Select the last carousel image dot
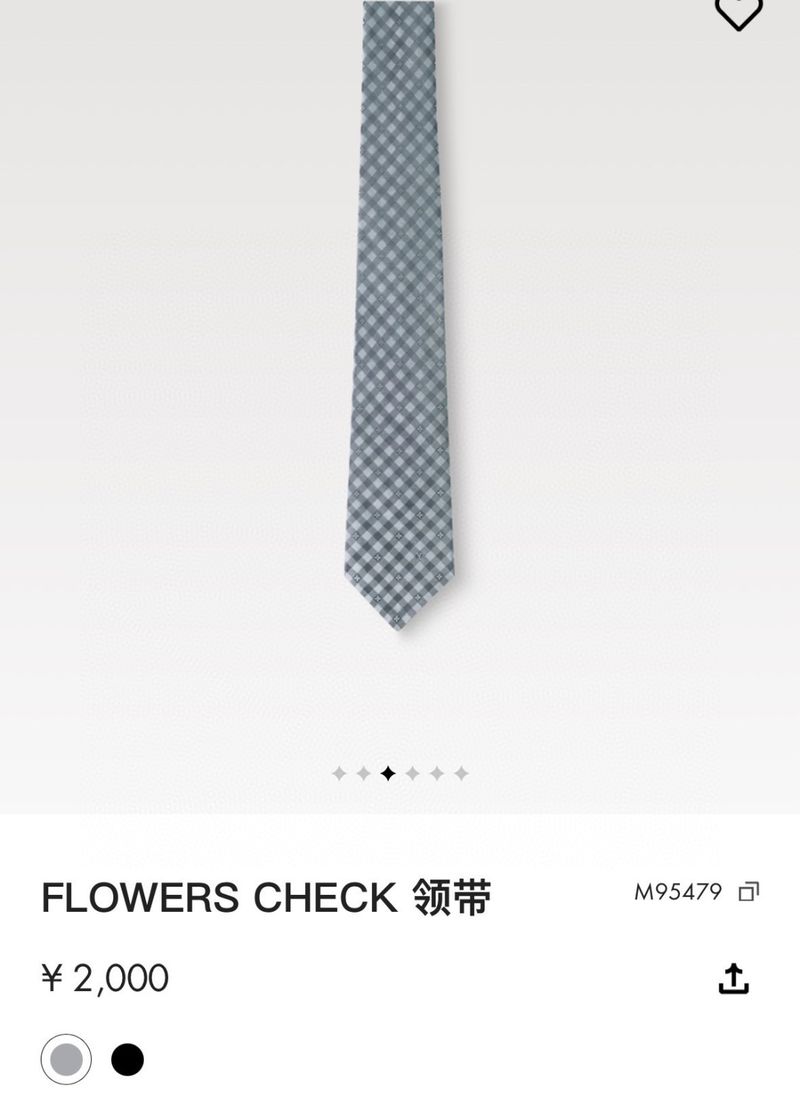 pyautogui.click(x=460, y=771)
